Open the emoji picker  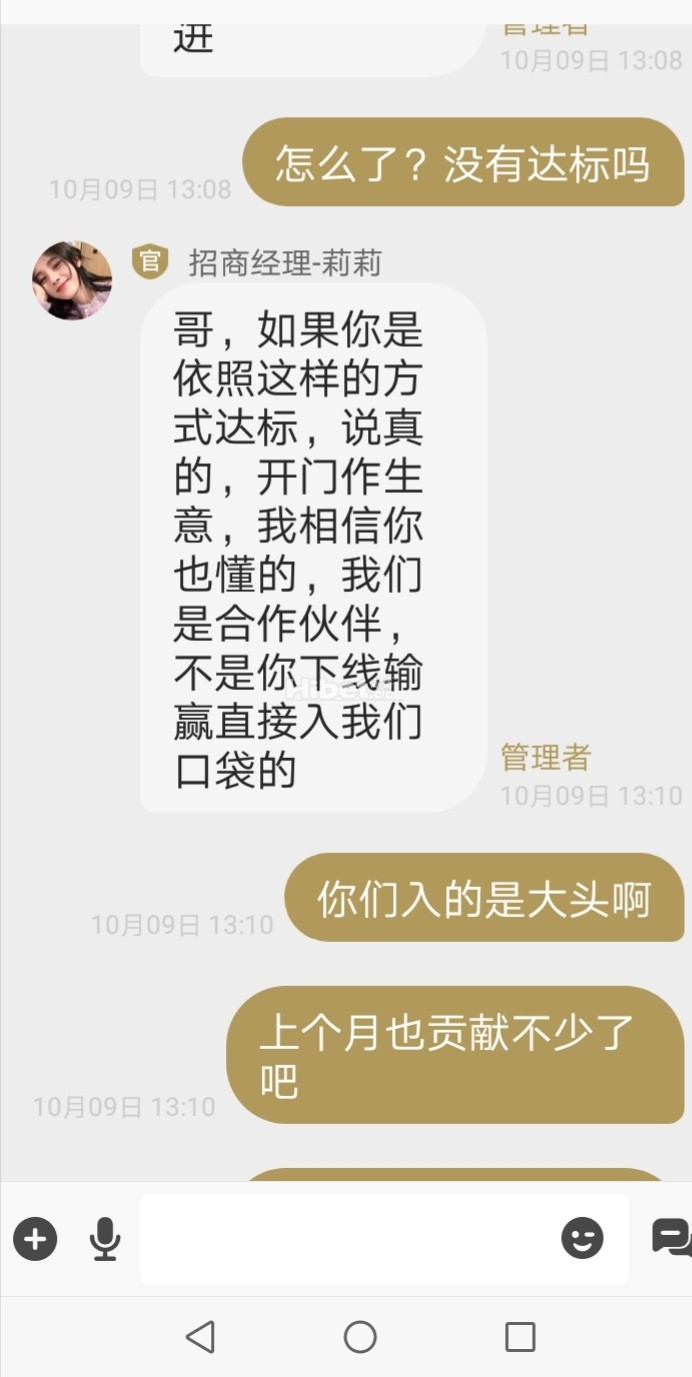point(582,1240)
